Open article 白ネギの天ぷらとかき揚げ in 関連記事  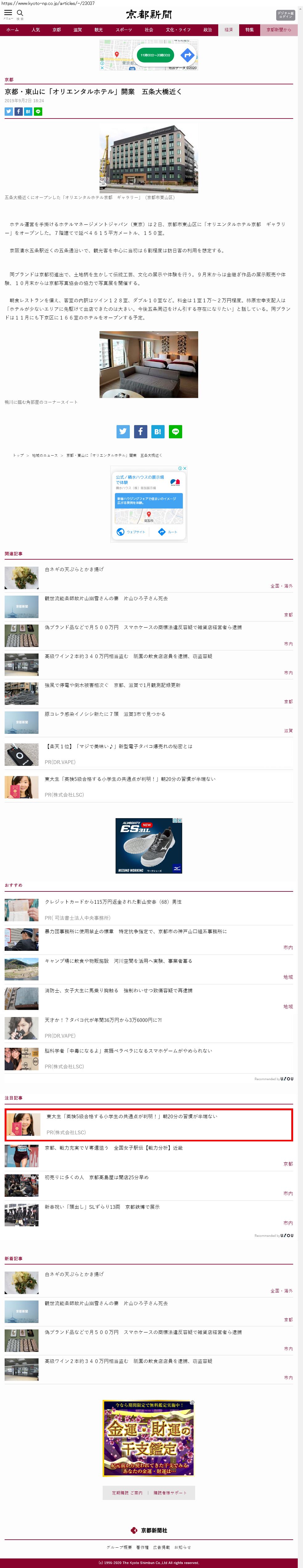click(x=74, y=570)
